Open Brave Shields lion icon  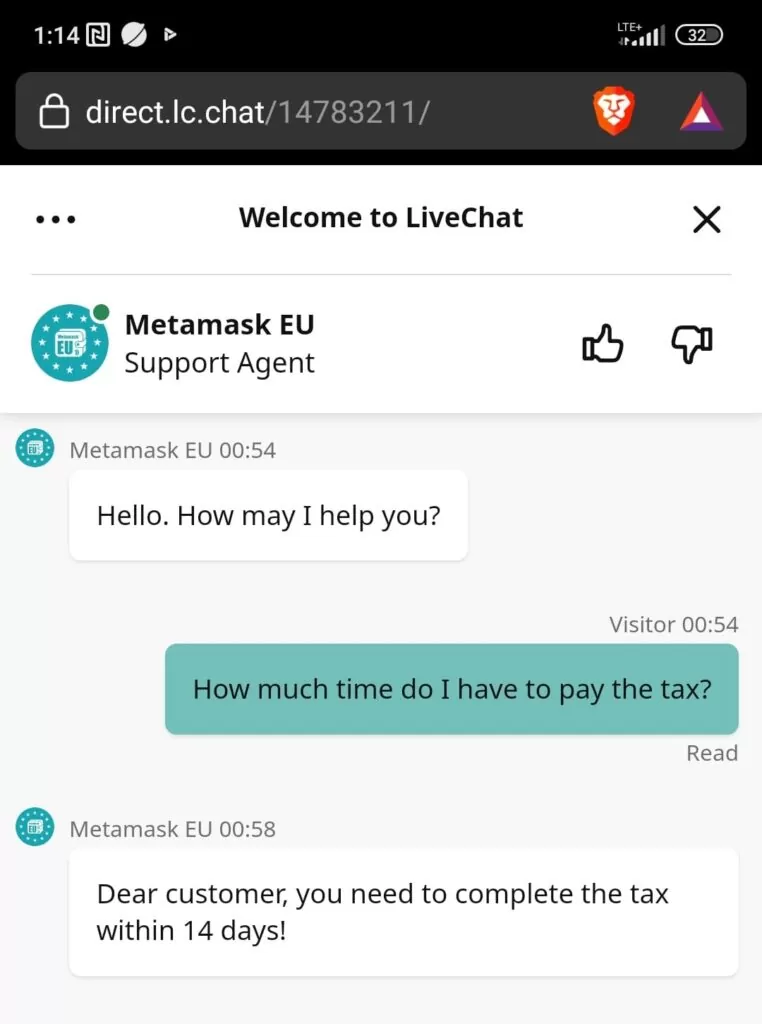pos(614,112)
